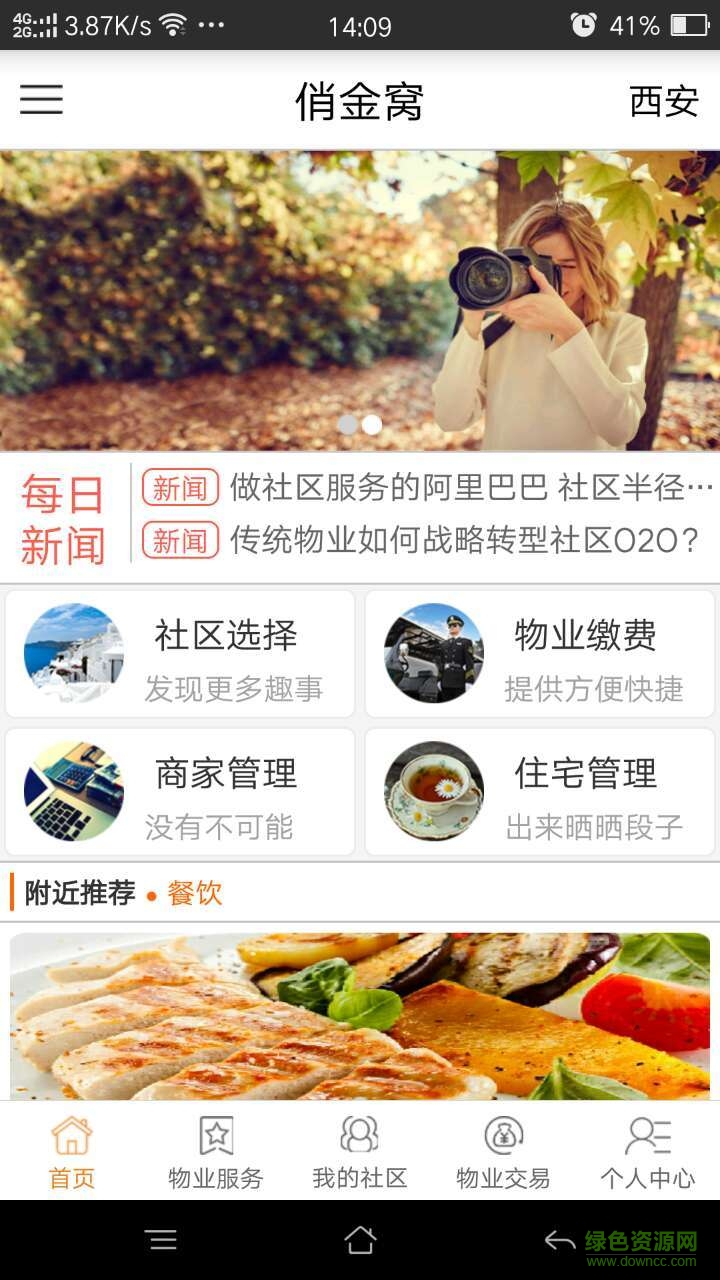Switch to 物业交易 tab
This screenshot has height=1280, width=720.
(x=503, y=1152)
